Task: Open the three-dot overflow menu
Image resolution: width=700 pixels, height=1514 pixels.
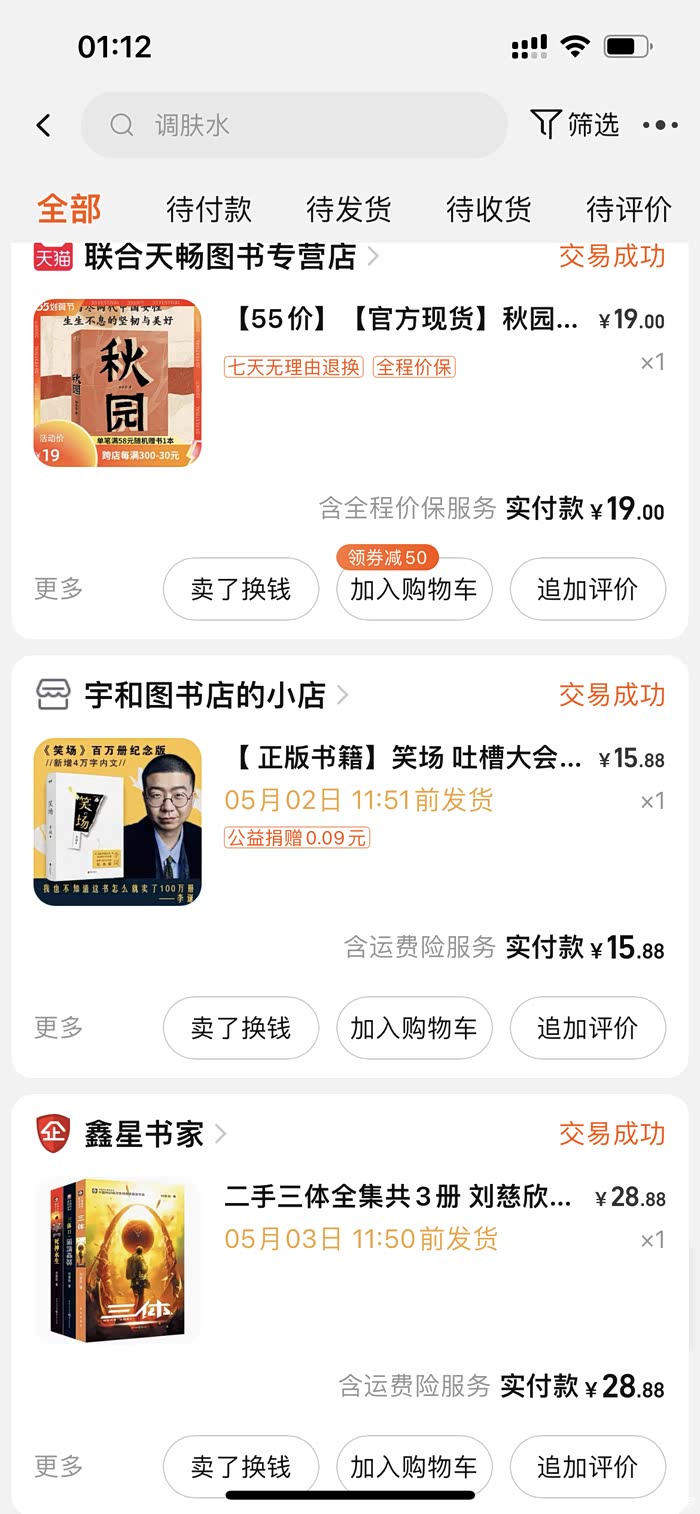Action: 660,125
